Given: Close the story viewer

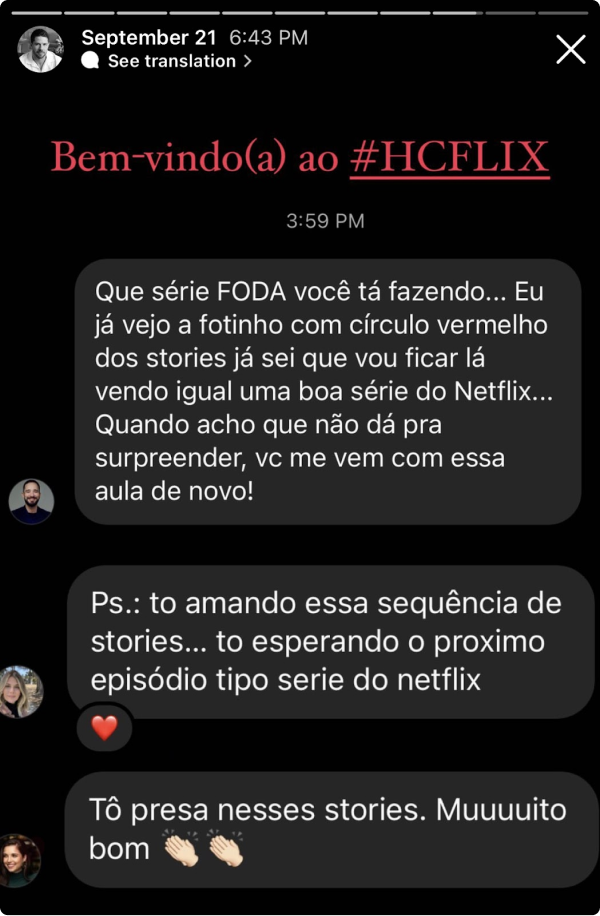Looking at the screenshot, I should (570, 49).
